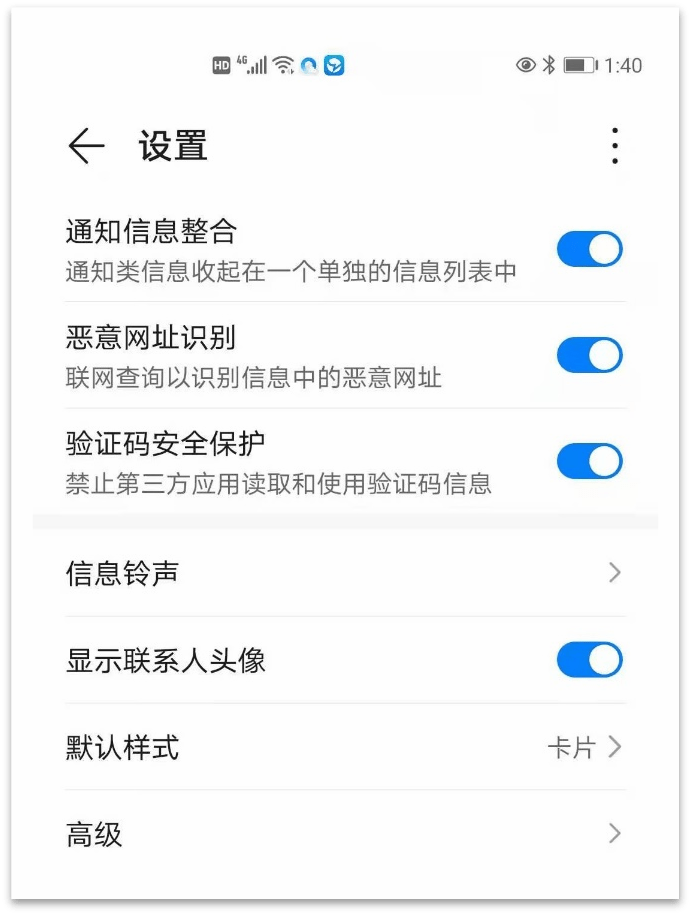This screenshot has width=690, height=914.
Task: Turn off the 通知信息整合 switch
Action: click(x=589, y=249)
